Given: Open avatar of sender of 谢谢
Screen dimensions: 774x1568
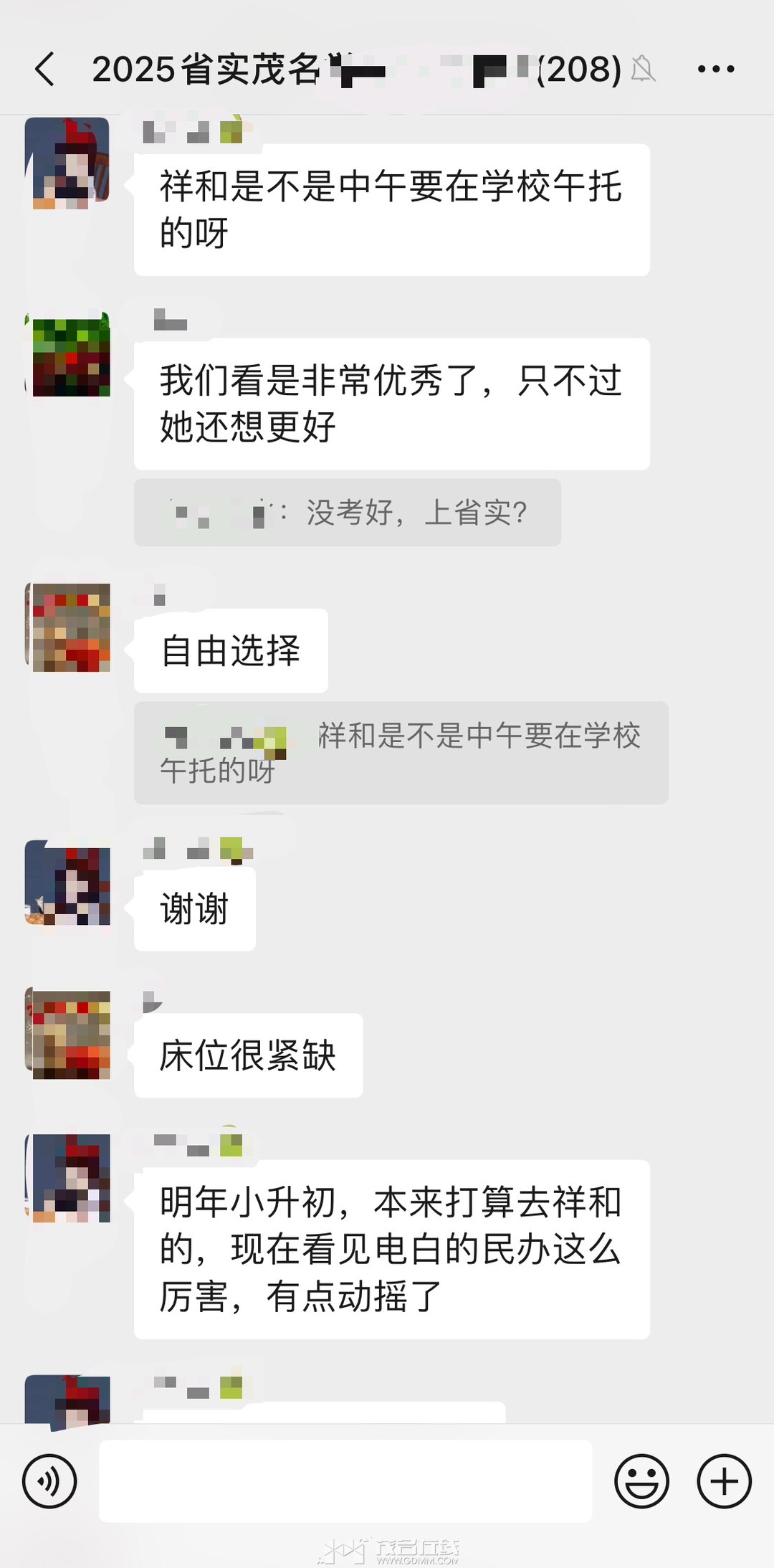Looking at the screenshot, I should [x=68, y=883].
